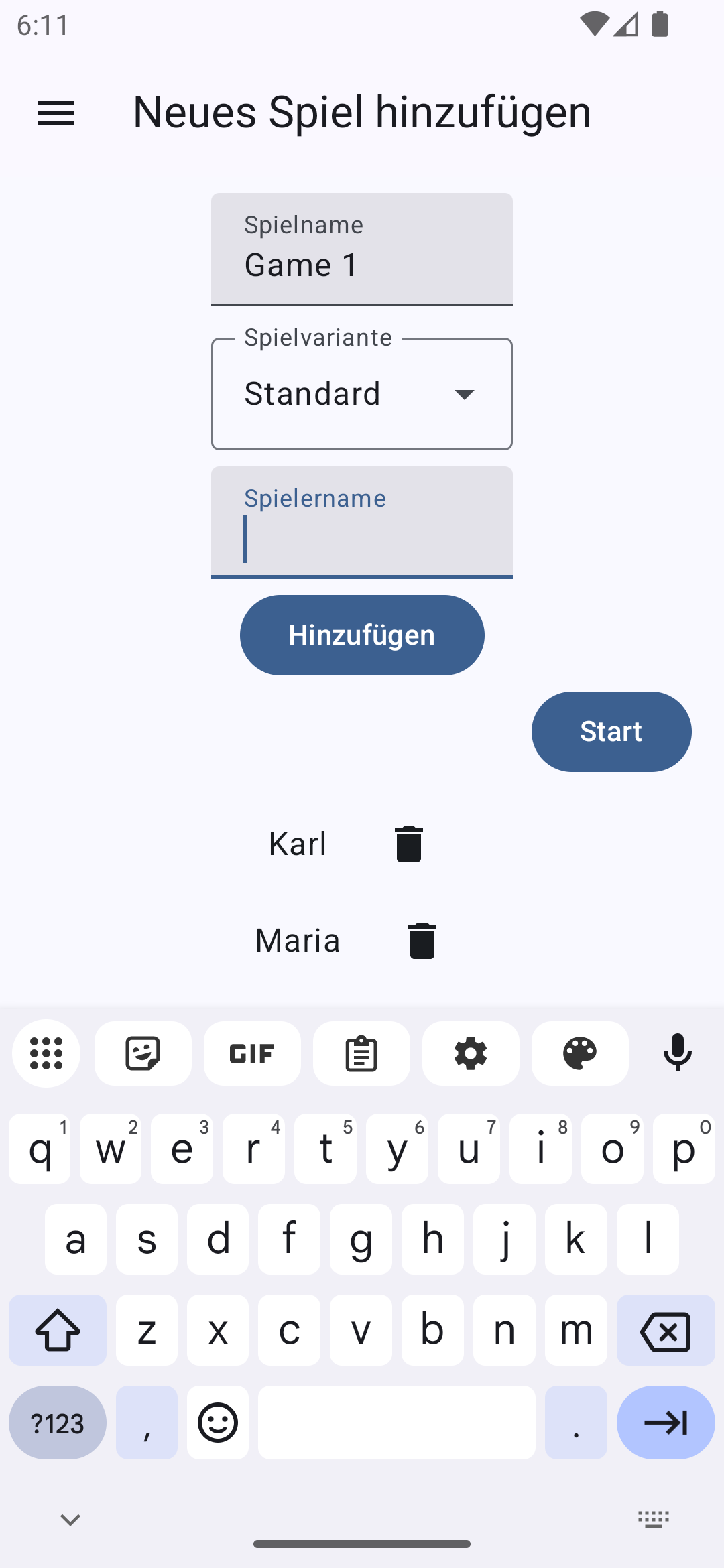Remove player Maria with trash icon

point(422,940)
